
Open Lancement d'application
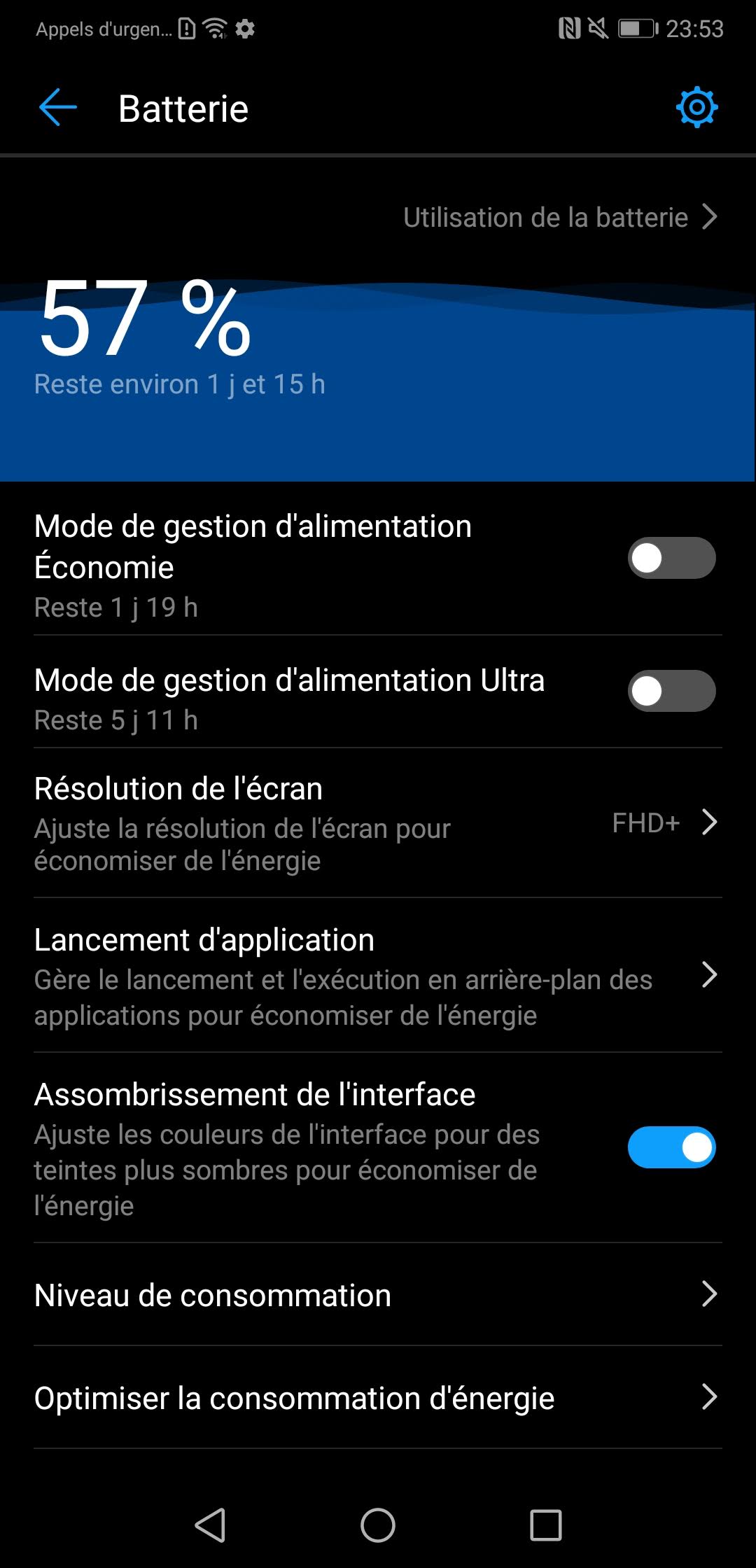[x=378, y=976]
